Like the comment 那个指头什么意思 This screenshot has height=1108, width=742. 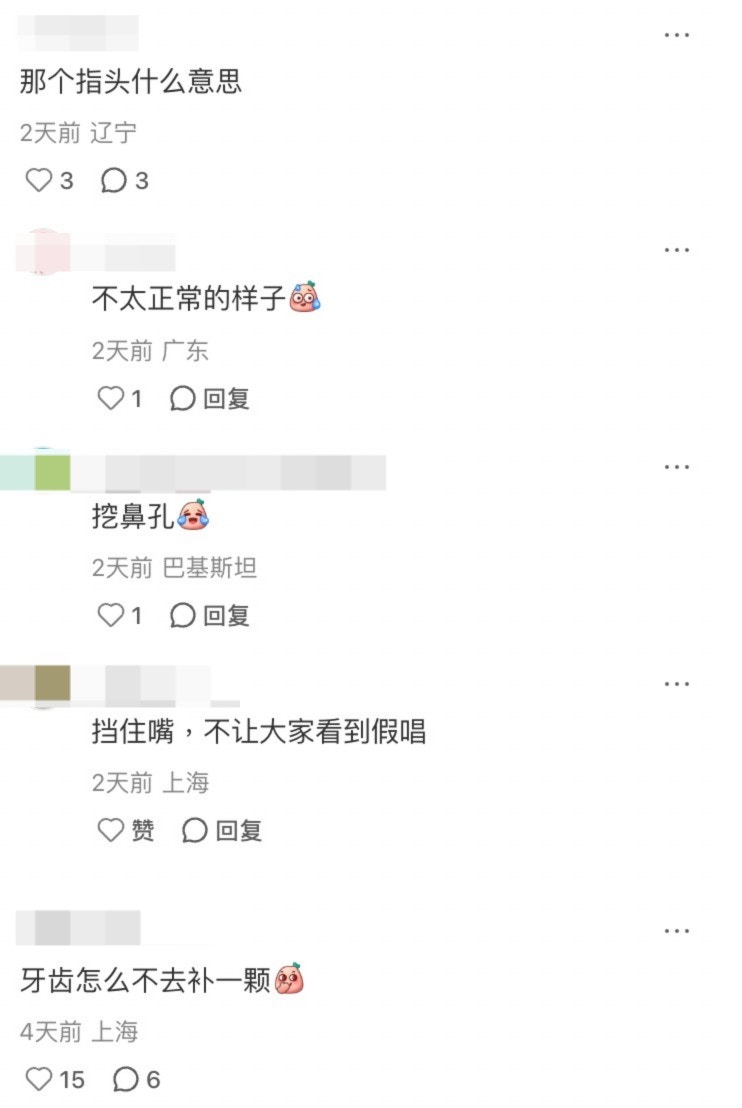tap(38, 181)
